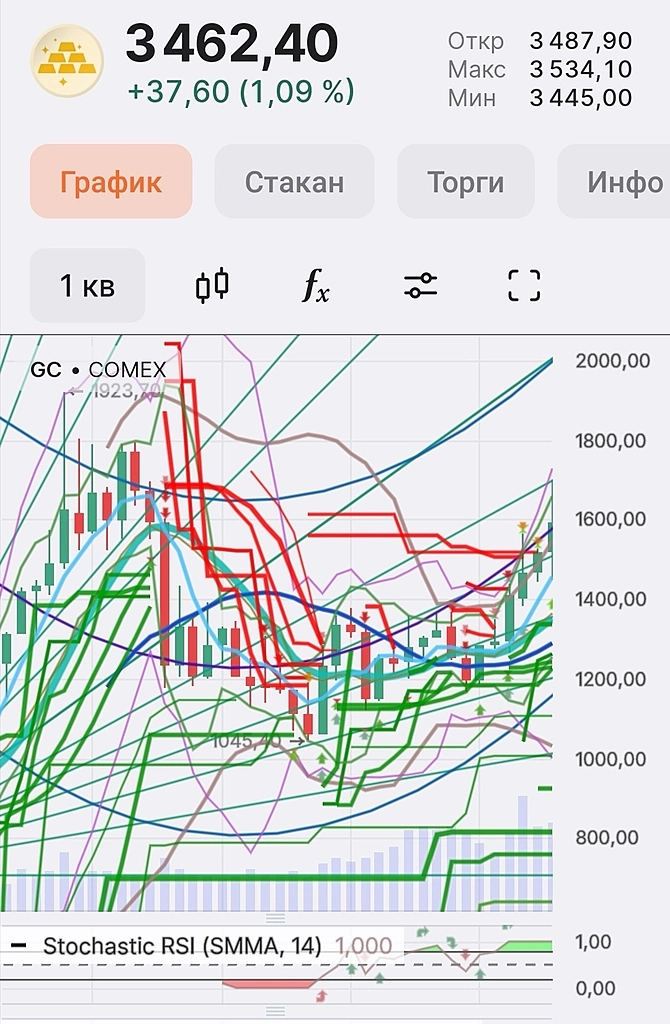Open the Стакан tab
Image resolution: width=670 pixels, height=1024 pixels.
[294, 182]
